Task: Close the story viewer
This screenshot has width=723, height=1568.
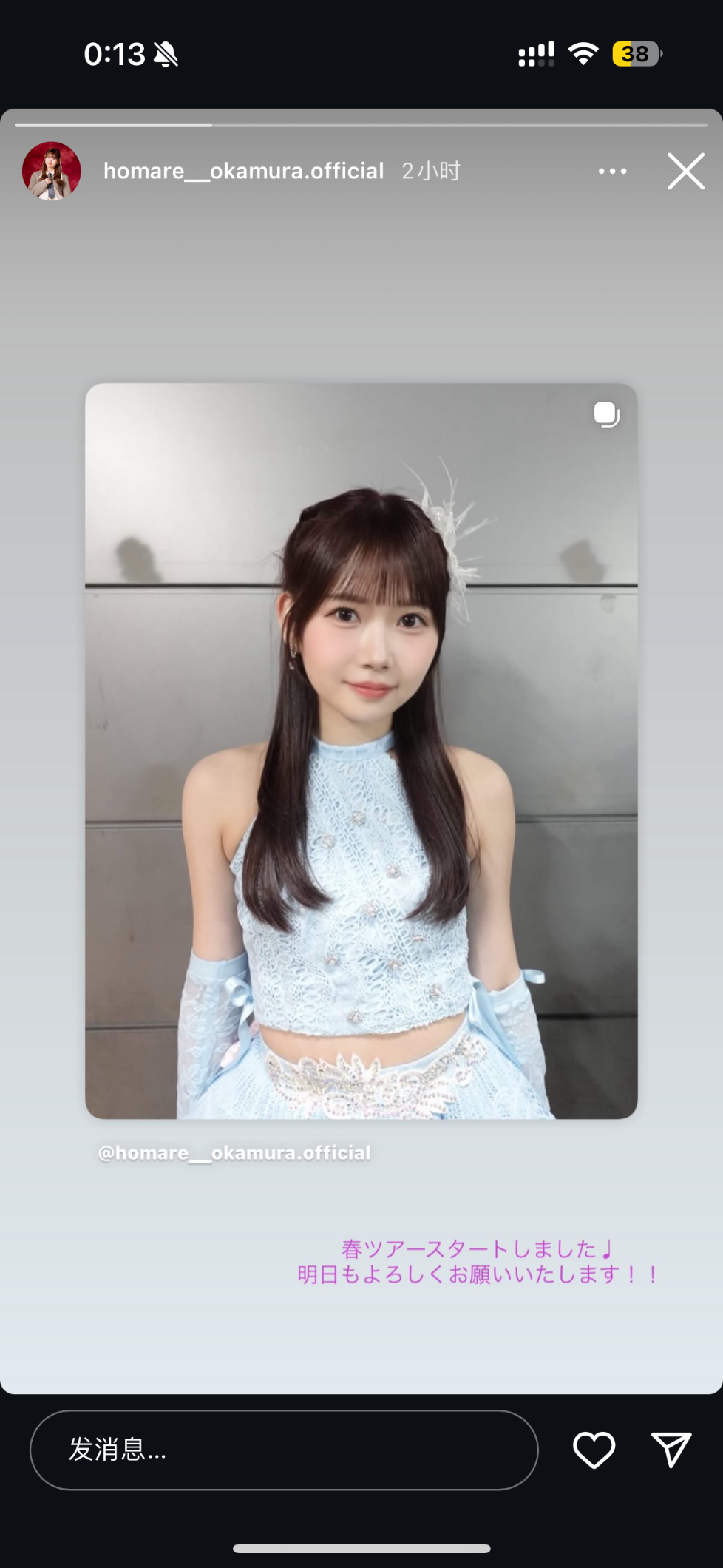Action: pos(686,171)
